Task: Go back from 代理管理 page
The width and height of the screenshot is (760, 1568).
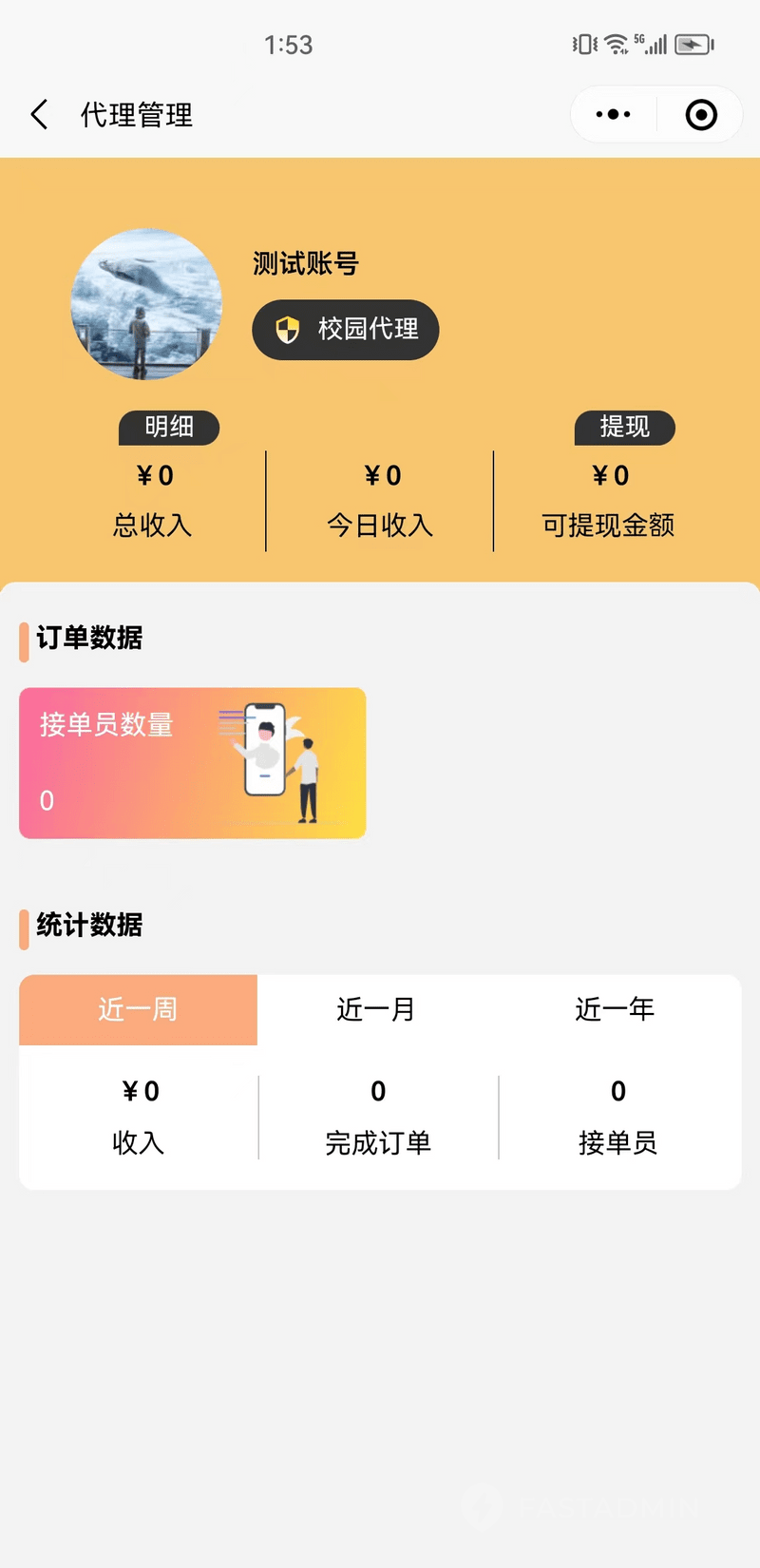Action: pyautogui.click(x=39, y=115)
